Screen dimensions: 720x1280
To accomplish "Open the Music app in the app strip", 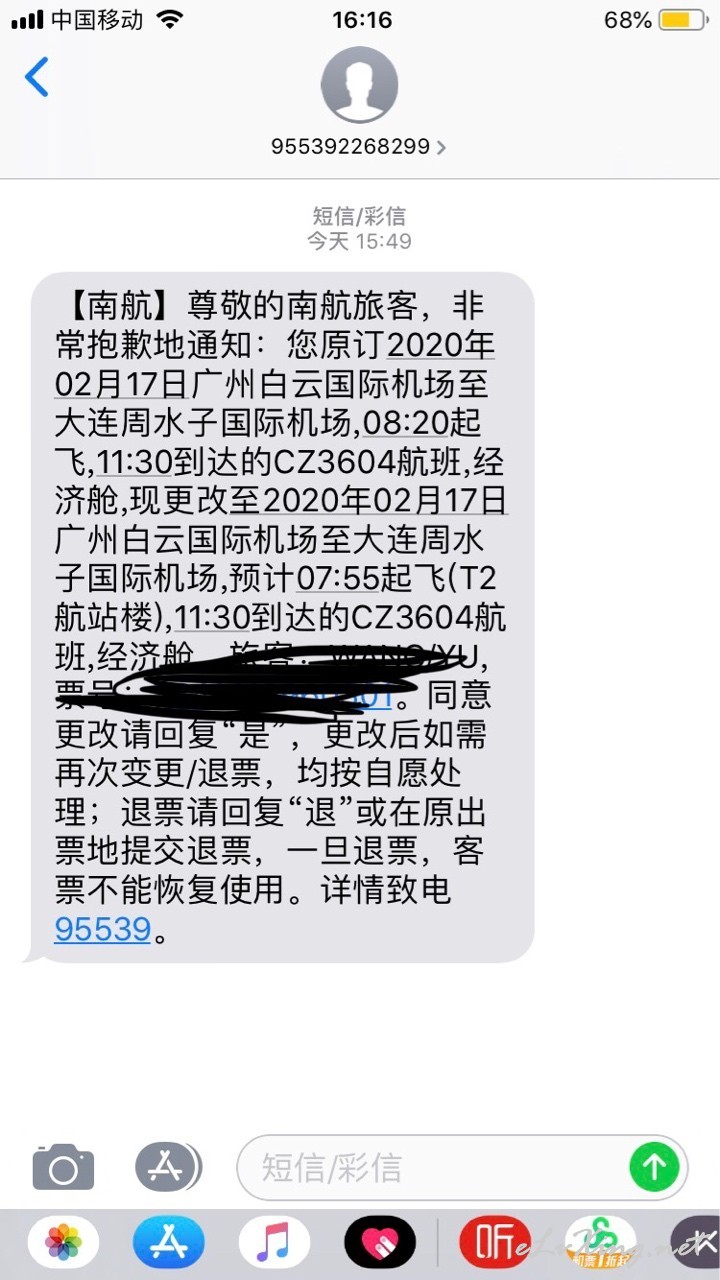I will coord(274,1243).
